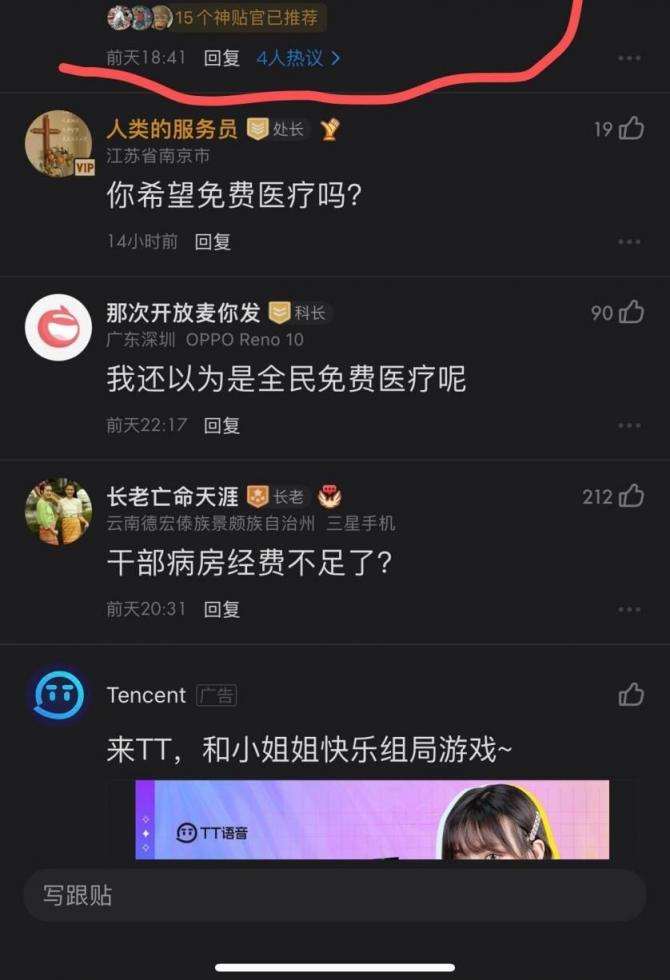This screenshot has height=980, width=670.
Task: Reply to comment 我还以为是全民免费医疗呢
Action: (x=222, y=425)
